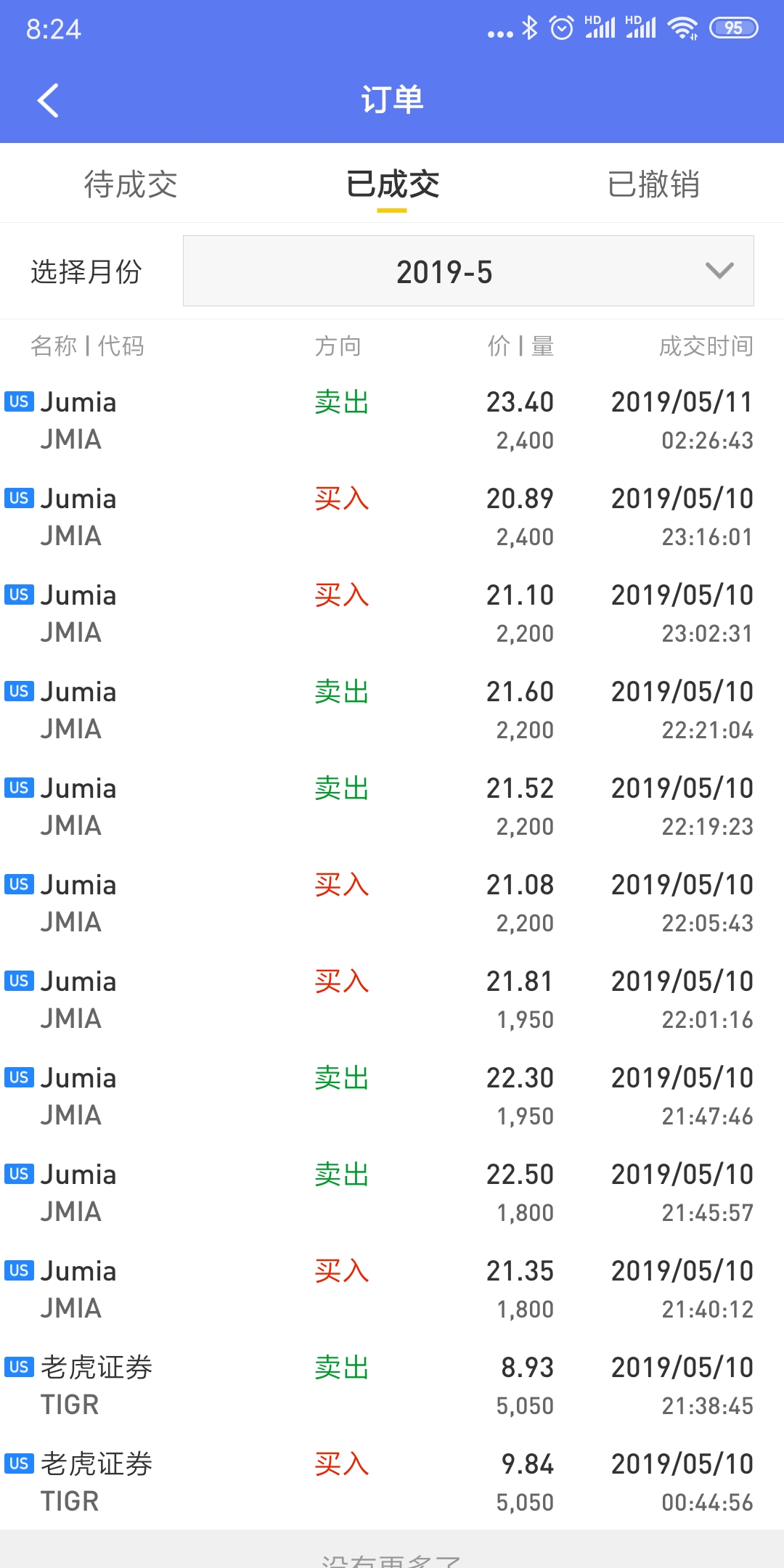Open the Jumia sell order at 21:47:46
The height and width of the screenshot is (1568, 784).
[392, 1097]
